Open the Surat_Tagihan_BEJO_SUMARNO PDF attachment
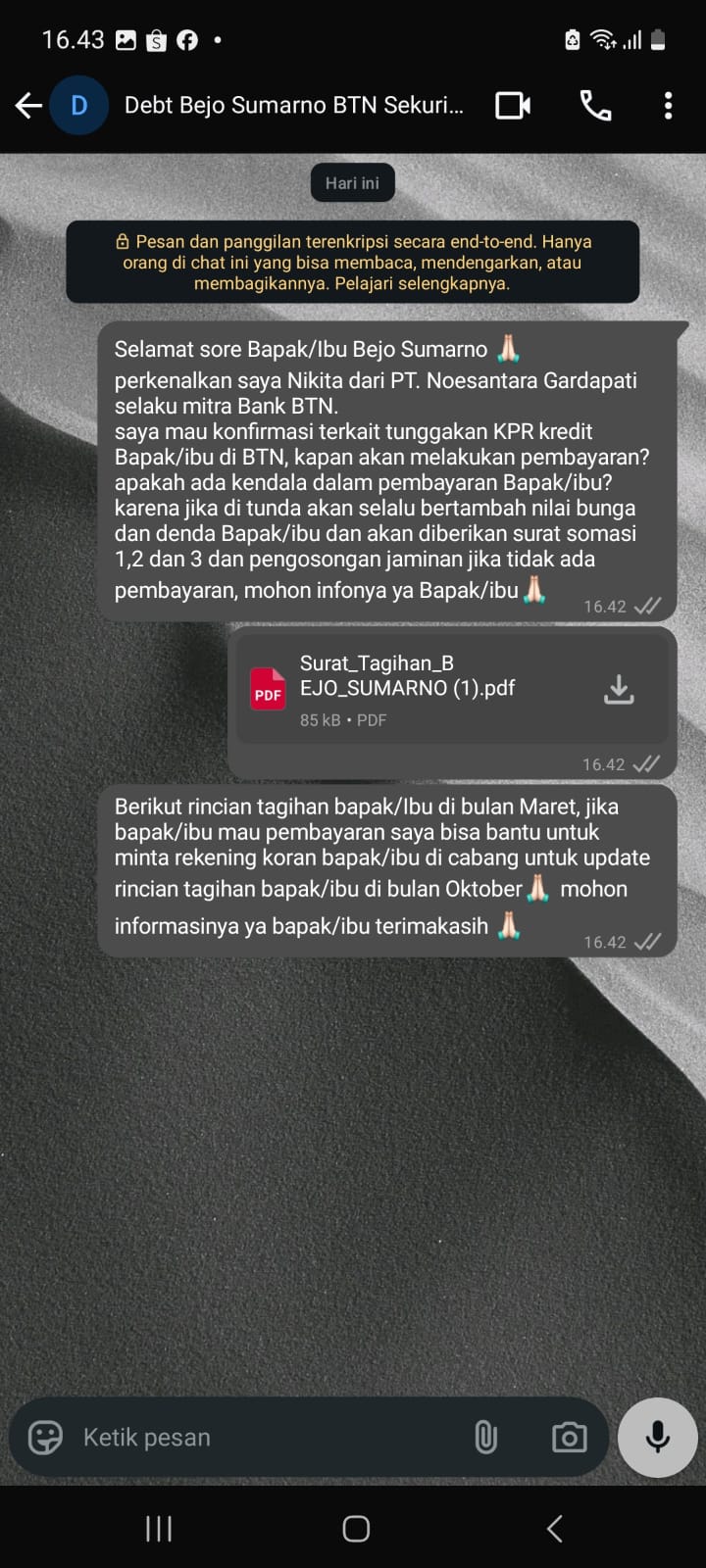Screen dimensions: 706x1568 tap(406, 688)
